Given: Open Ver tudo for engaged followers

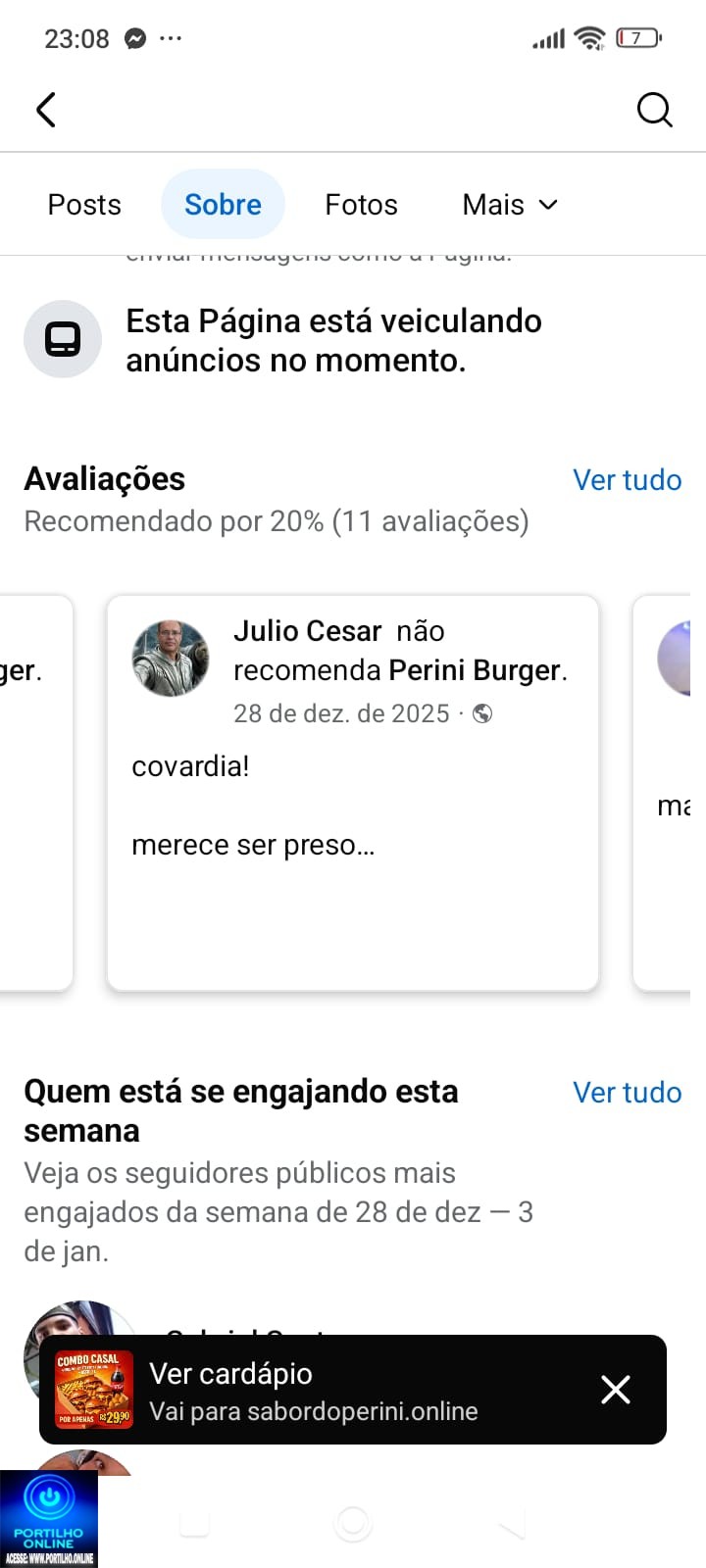Looking at the screenshot, I should [x=627, y=1093].
